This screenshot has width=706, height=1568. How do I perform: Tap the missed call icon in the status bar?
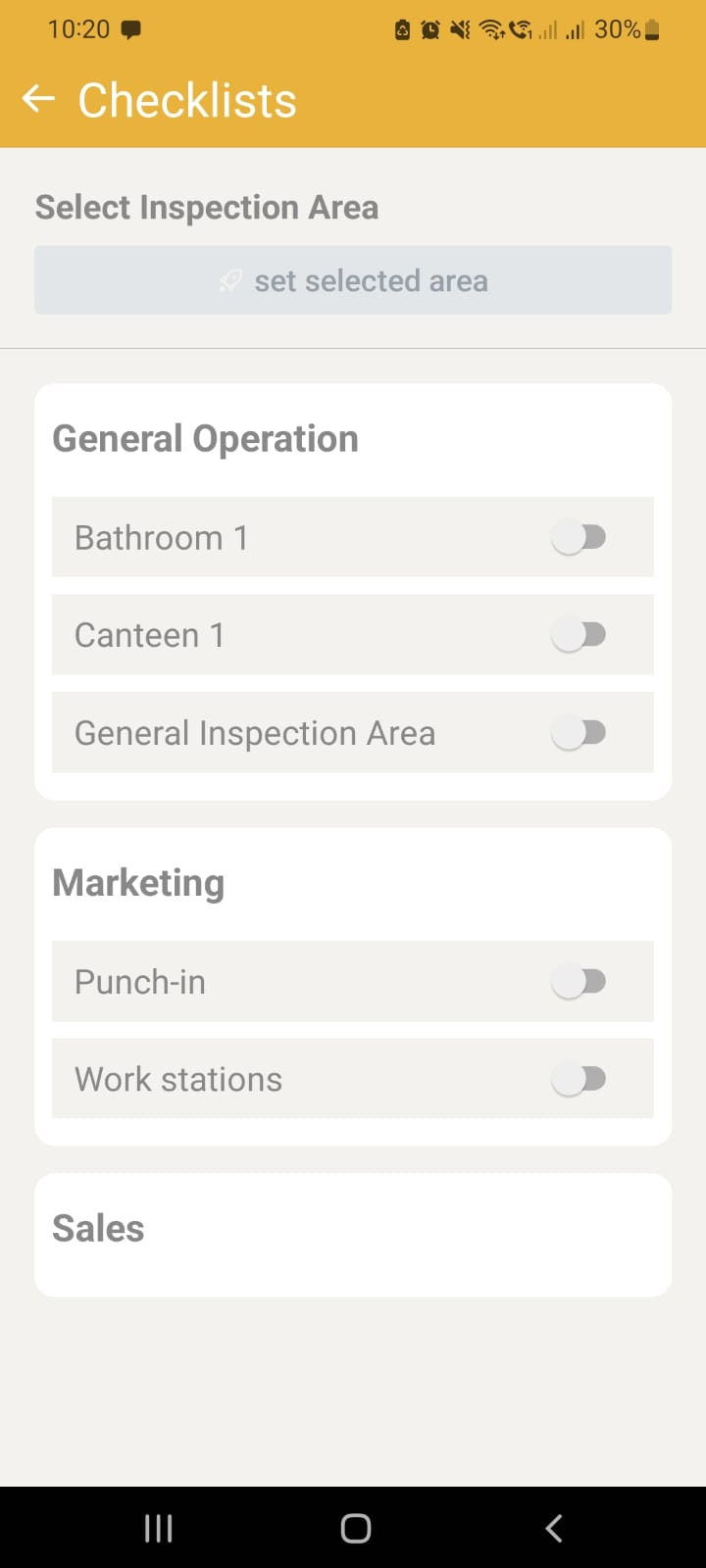[x=520, y=29]
